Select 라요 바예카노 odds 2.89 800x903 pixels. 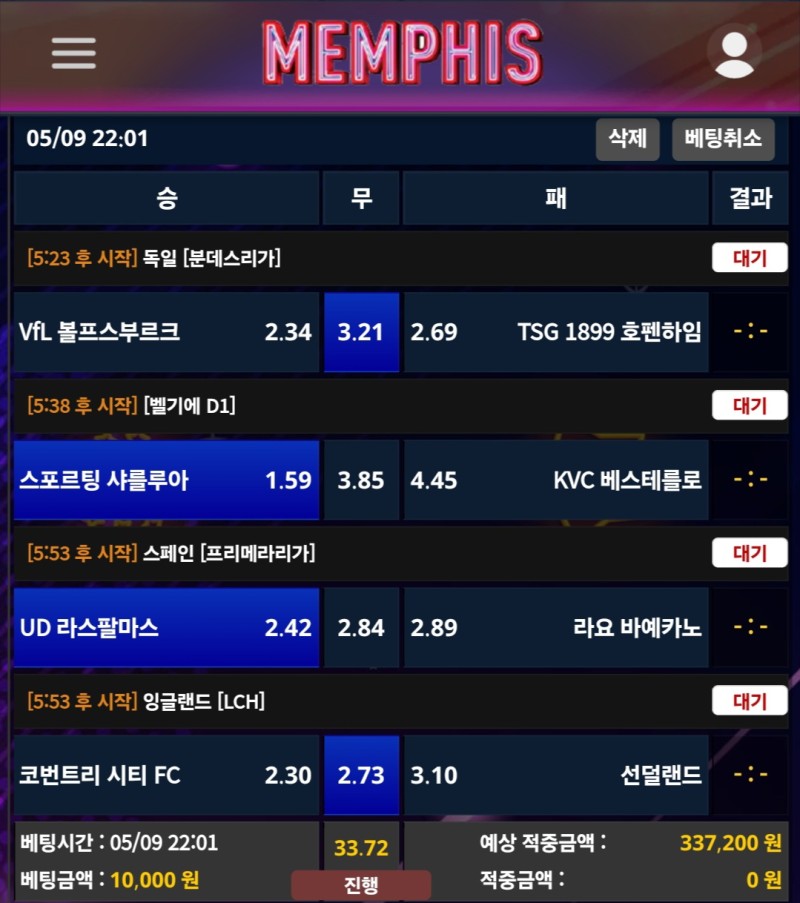(556, 628)
